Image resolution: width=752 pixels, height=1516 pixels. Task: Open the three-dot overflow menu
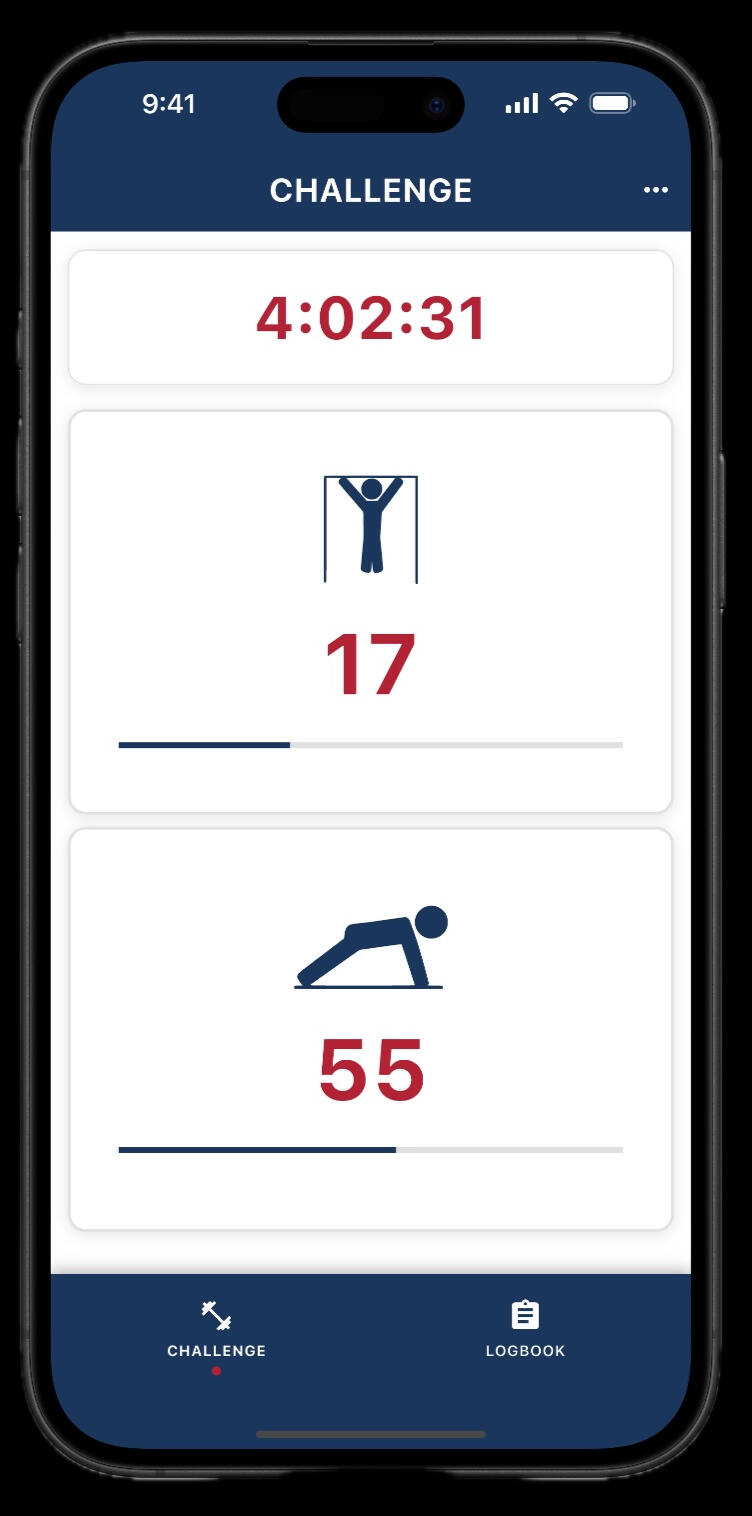tap(655, 190)
